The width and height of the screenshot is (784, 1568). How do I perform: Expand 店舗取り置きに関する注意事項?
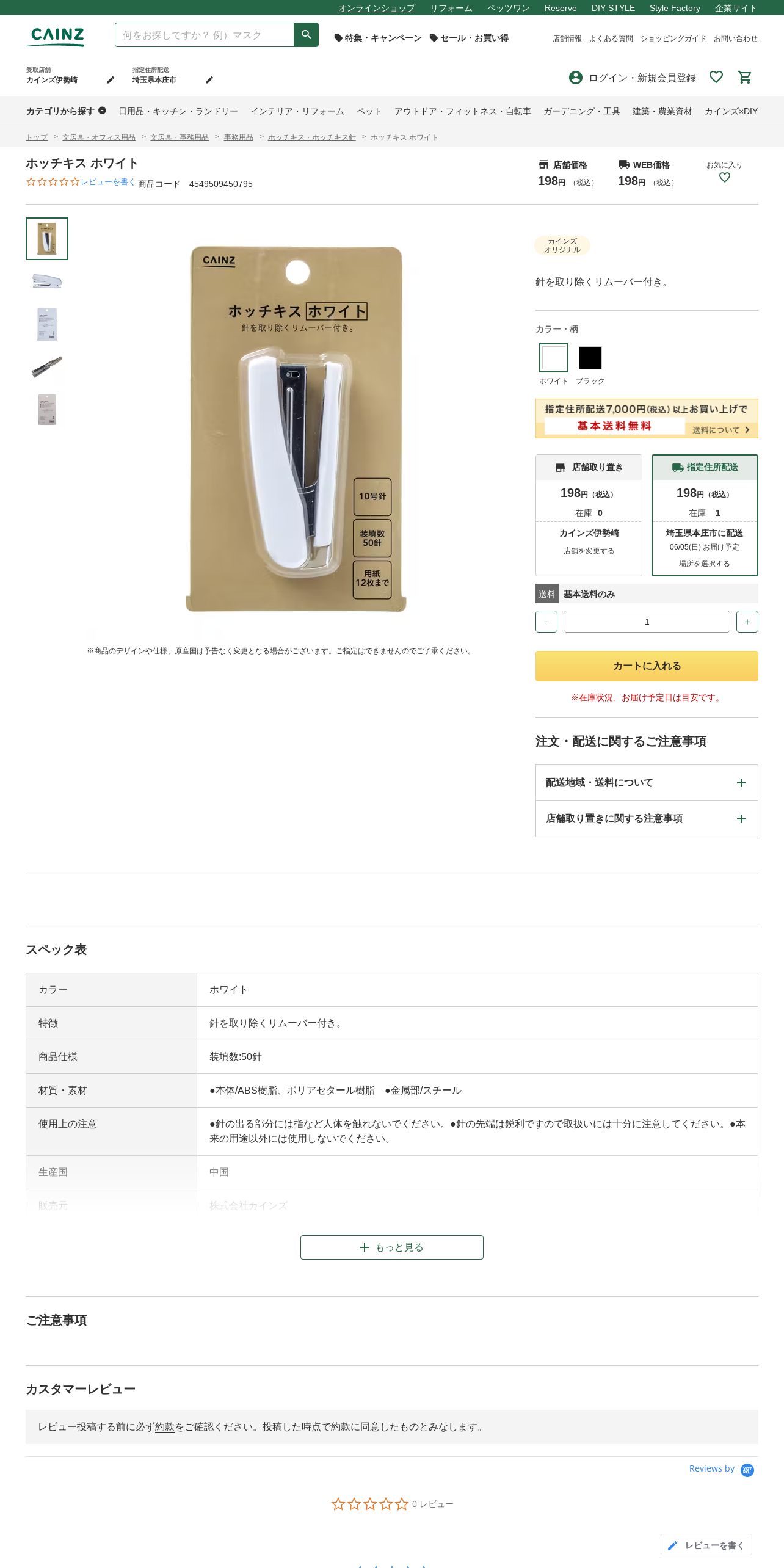(x=647, y=819)
